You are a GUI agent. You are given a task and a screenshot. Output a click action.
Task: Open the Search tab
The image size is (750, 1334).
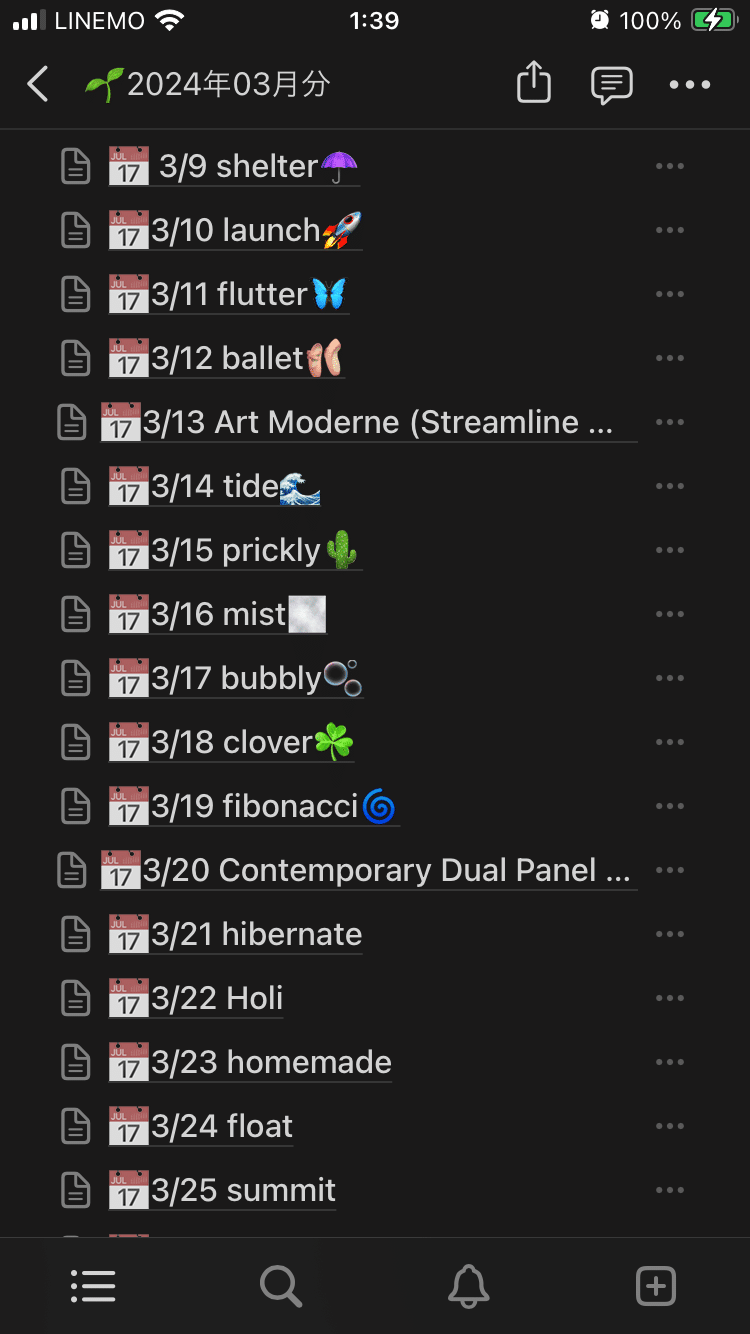(281, 1286)
